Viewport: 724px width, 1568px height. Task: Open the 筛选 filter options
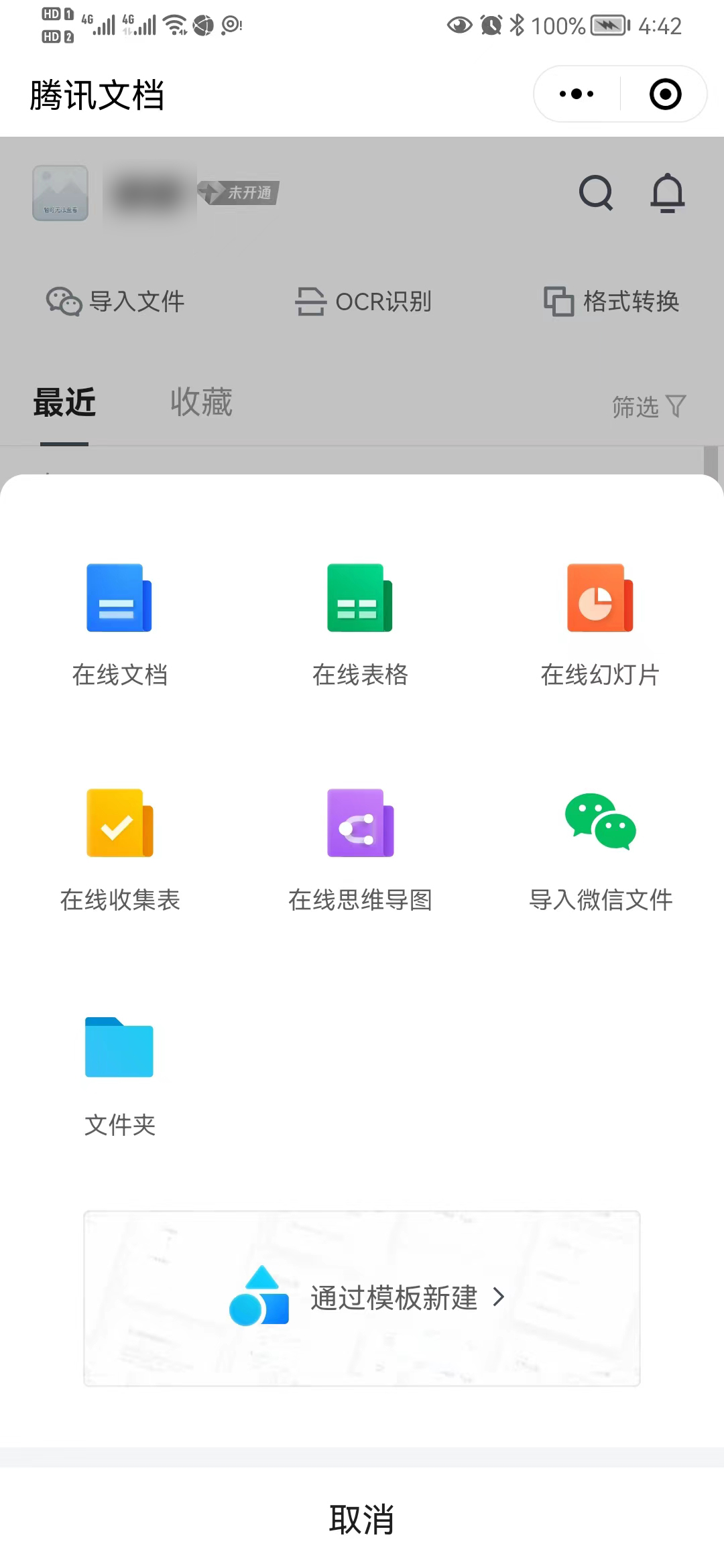(648, 406)
